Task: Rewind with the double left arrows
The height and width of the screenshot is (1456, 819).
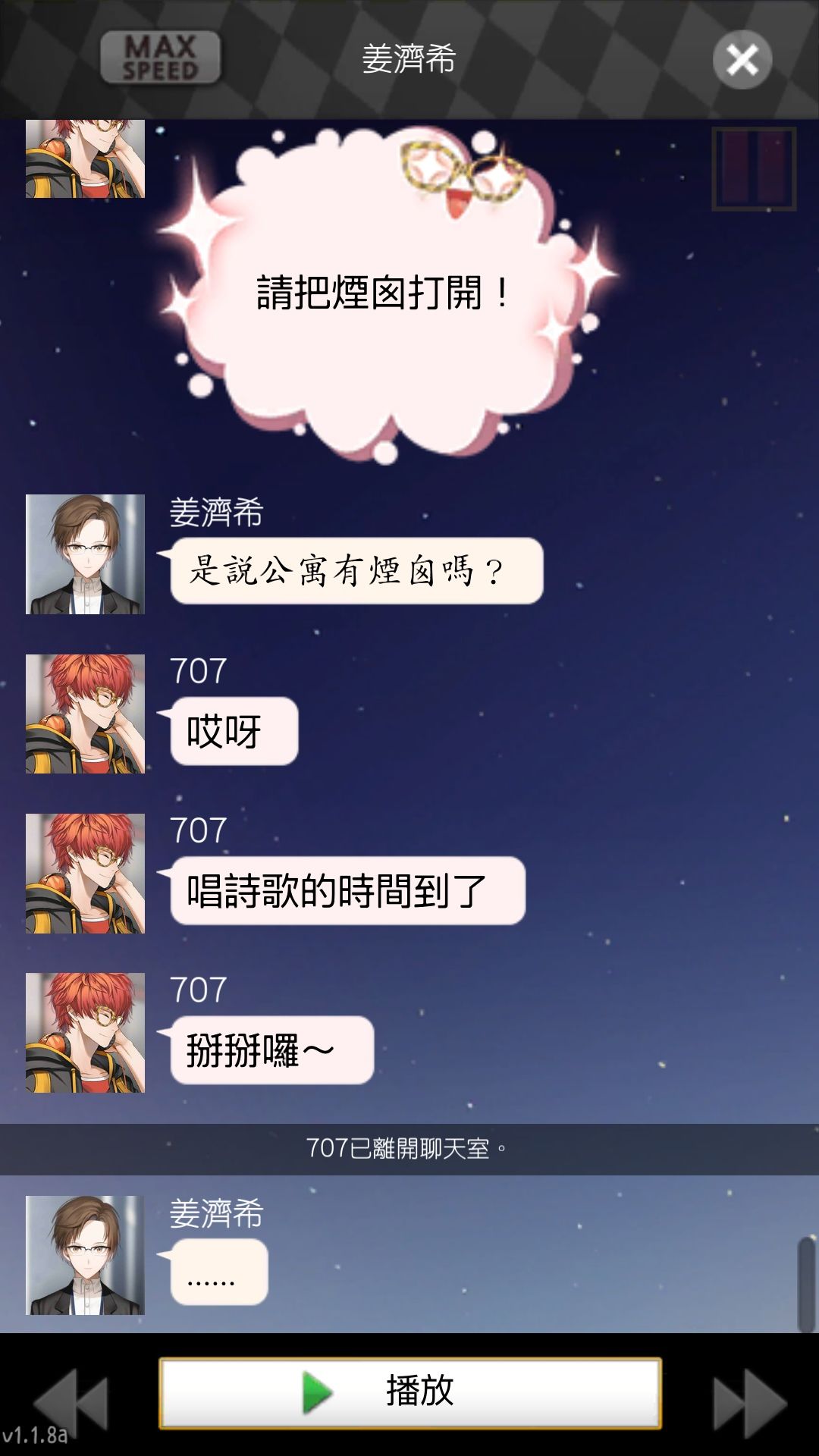Action: (71, 1403)
